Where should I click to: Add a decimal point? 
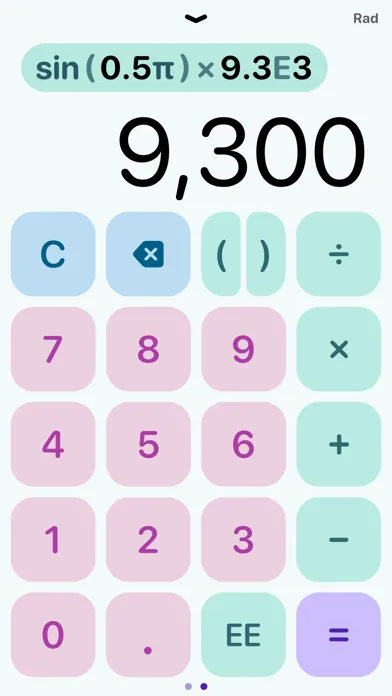(x=148, y=635)
